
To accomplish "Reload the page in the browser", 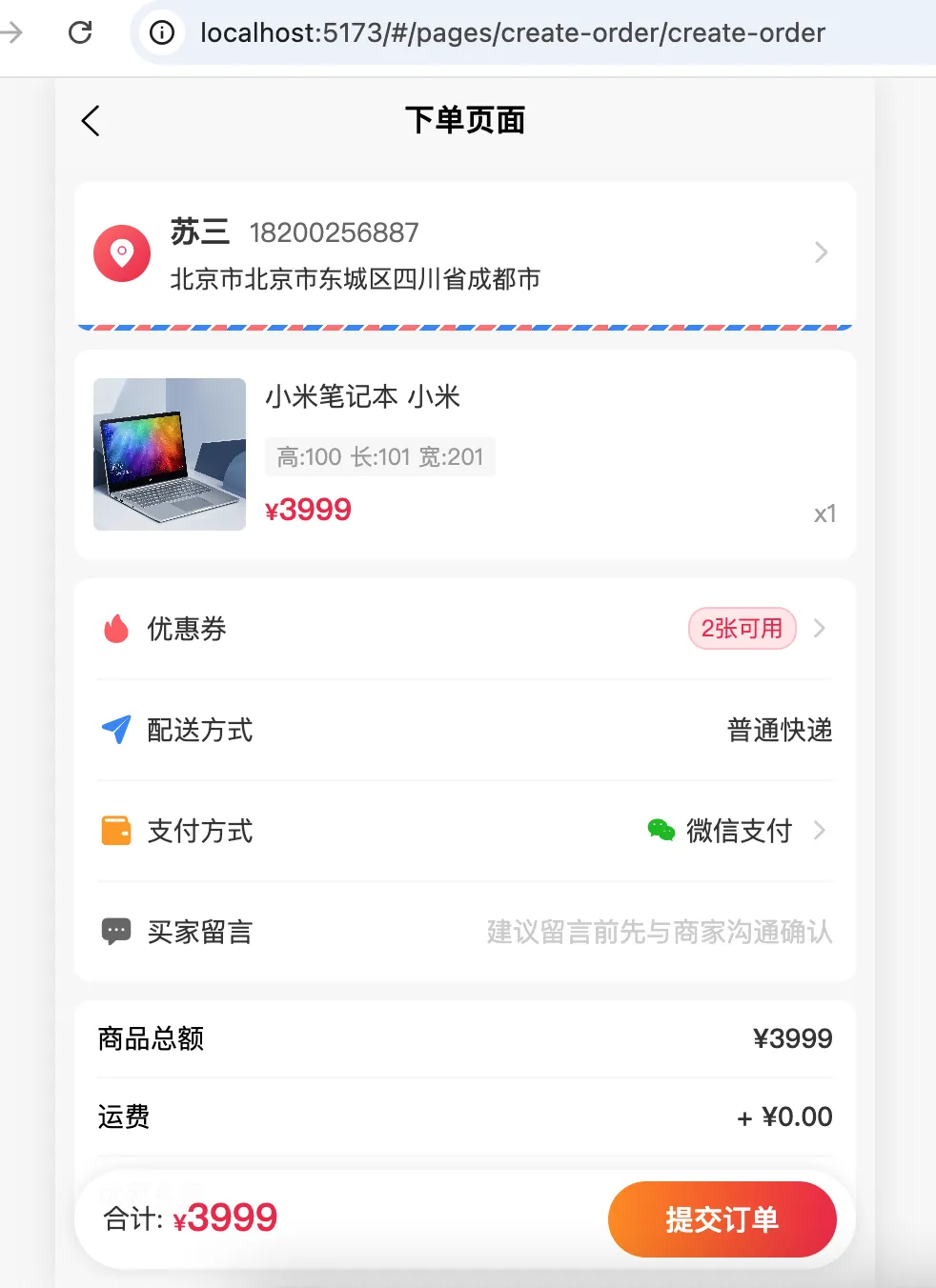I will [x=81, y=33].
